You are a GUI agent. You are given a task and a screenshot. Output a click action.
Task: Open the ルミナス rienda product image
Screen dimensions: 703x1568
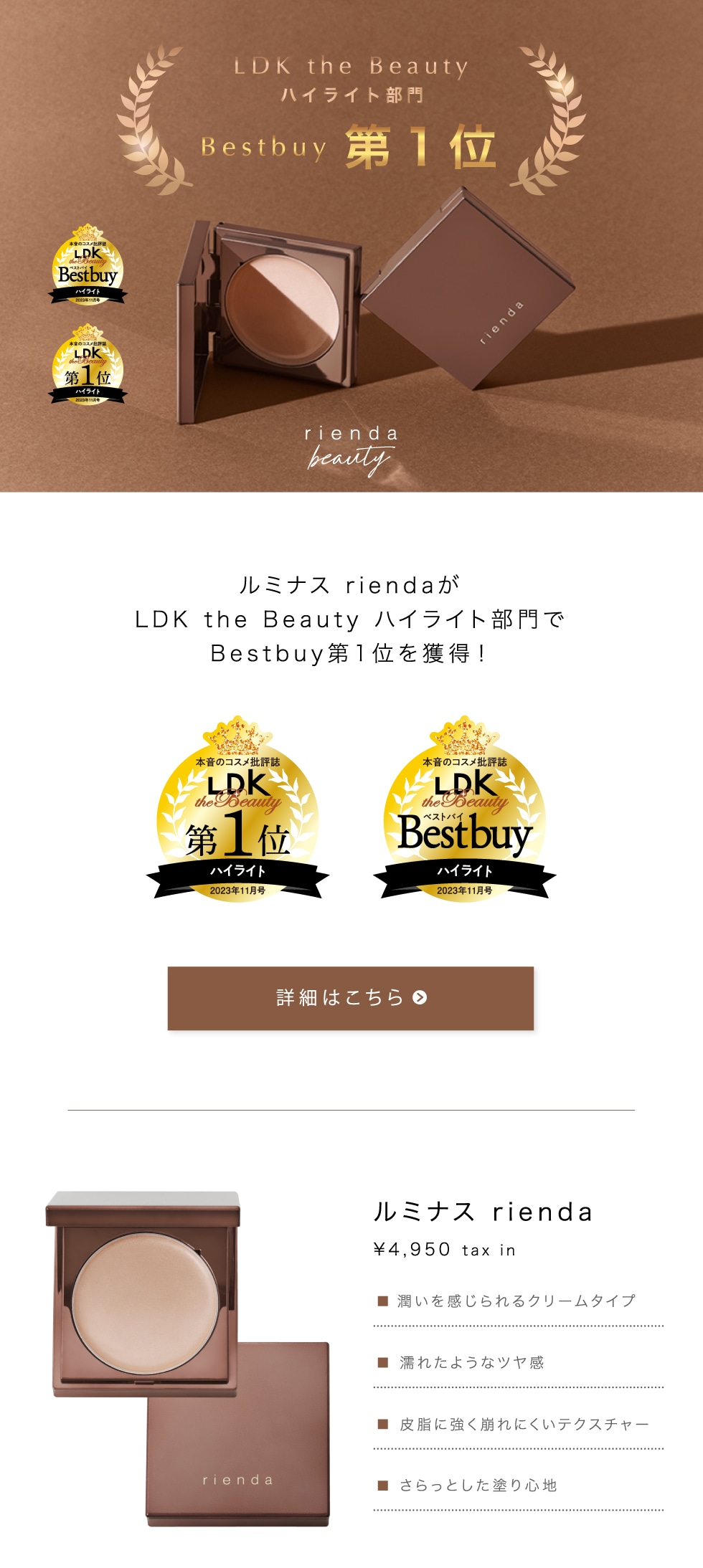pos(187,1358)
